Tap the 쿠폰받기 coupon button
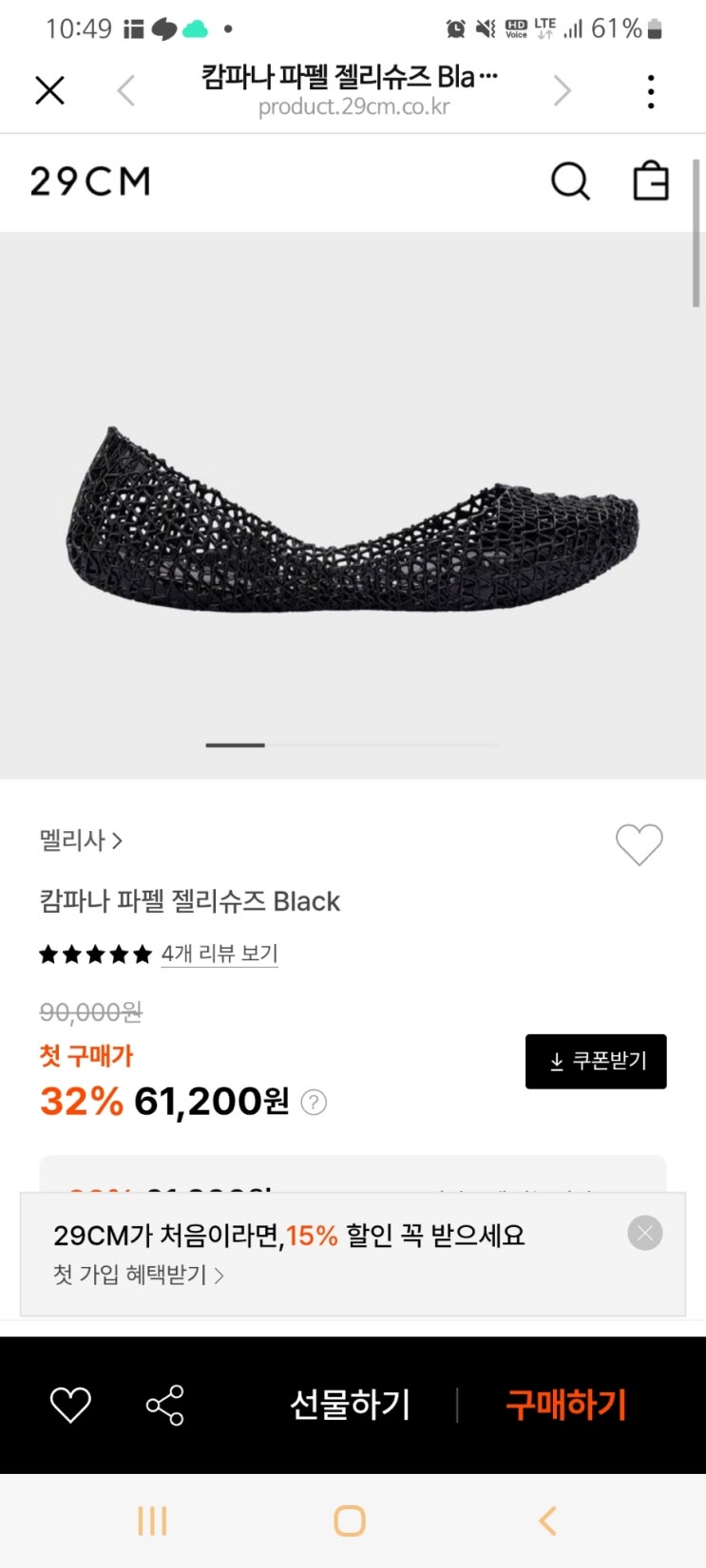706x1568 pixels. 596,1061
